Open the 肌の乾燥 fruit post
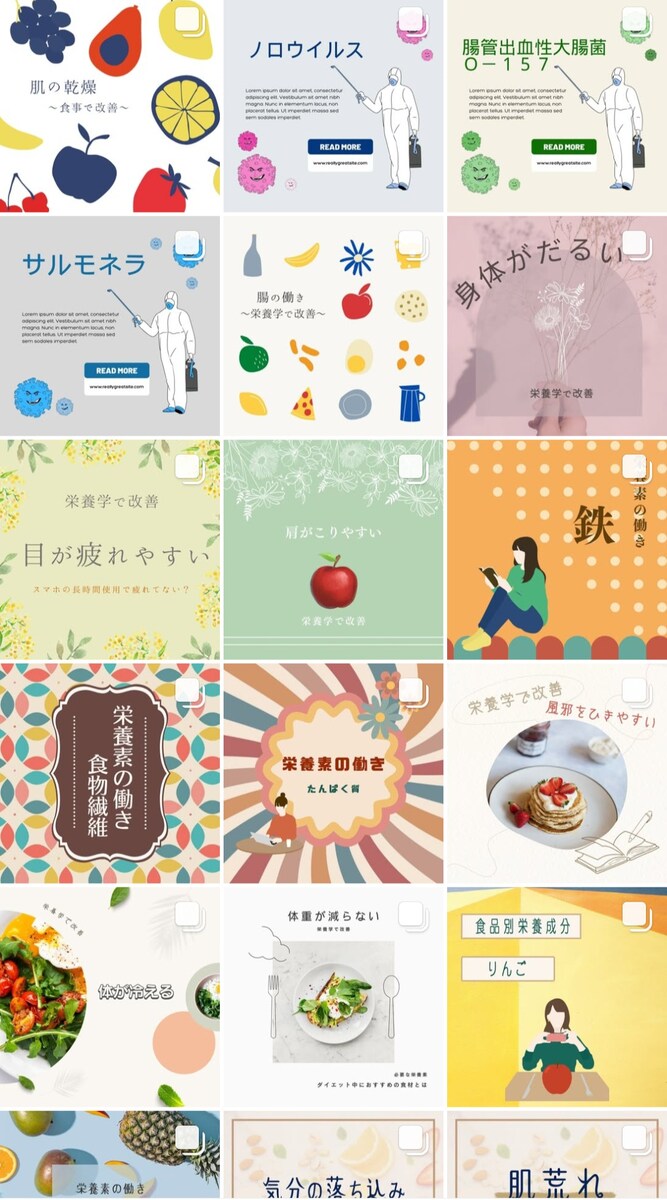The width and height of the screenshot is (667, 1200). [110, 106]
